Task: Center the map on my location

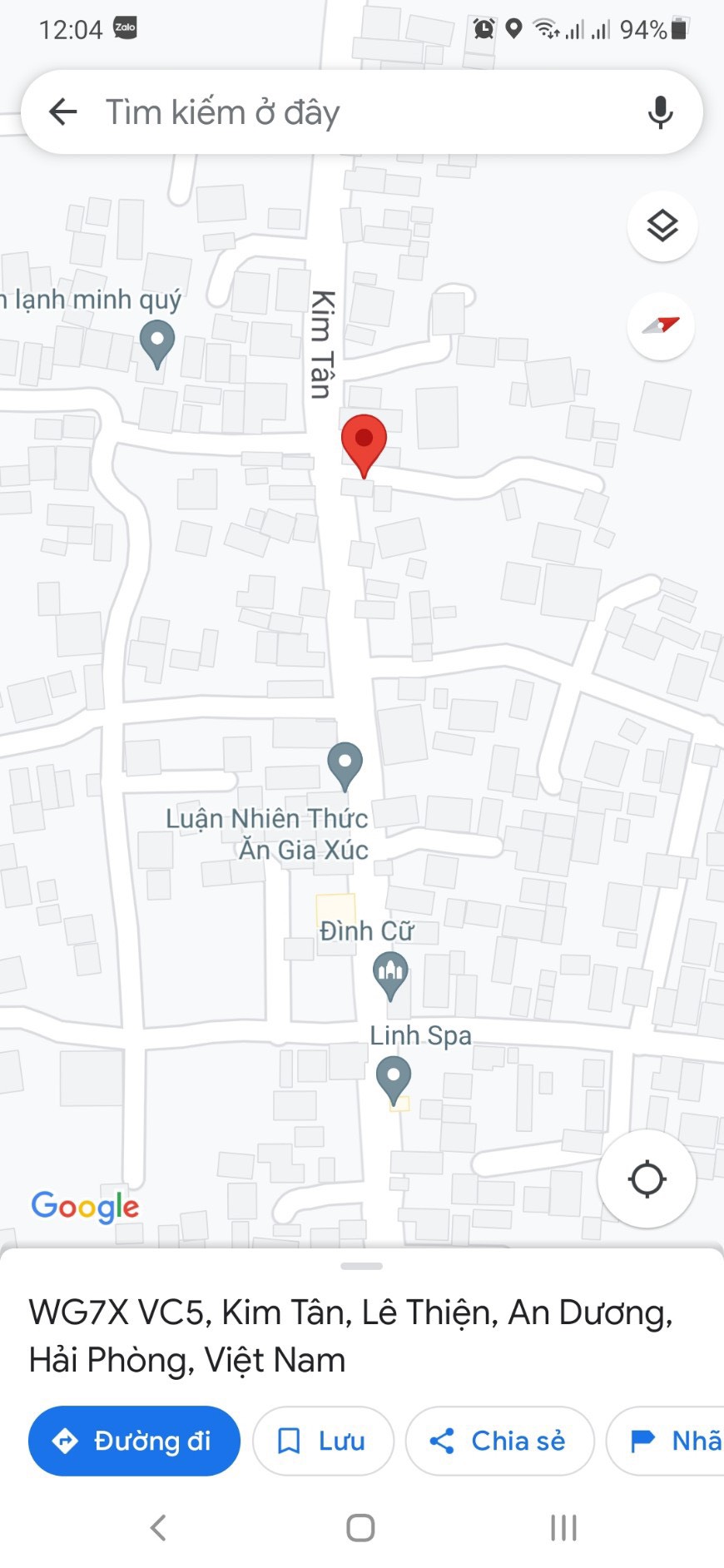Action: click(x=647, y=1178)
